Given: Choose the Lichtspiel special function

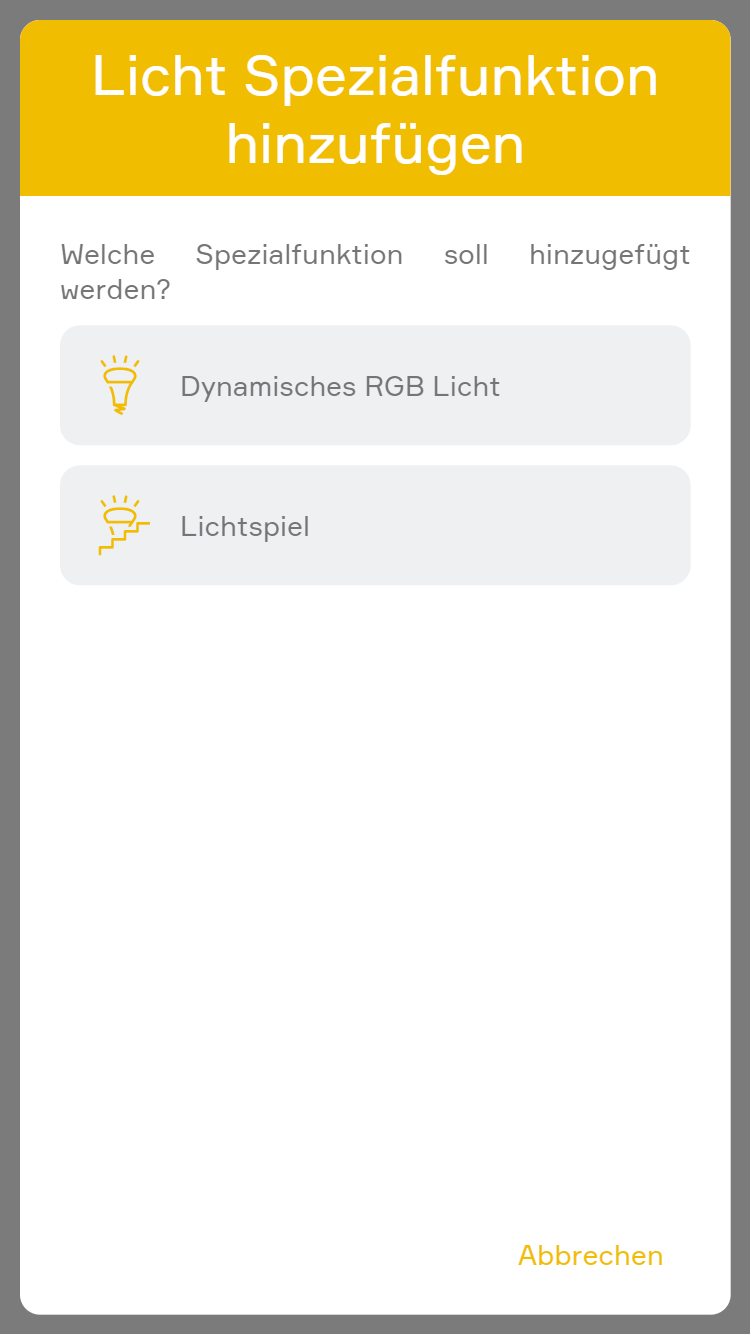Looking at the screenshot, I should click(x=375, y=525).
